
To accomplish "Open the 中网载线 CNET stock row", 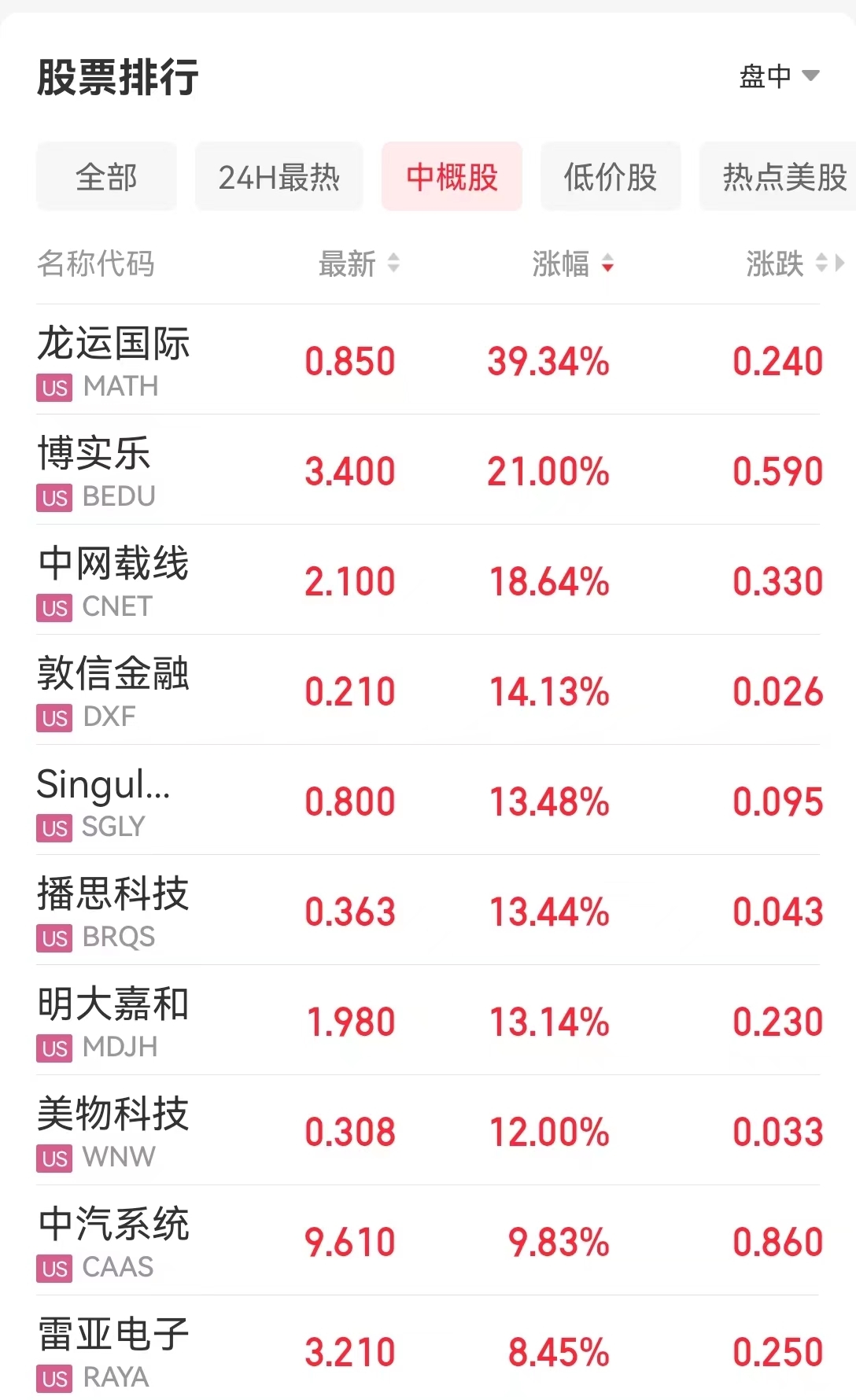I will click(x=428, y=580).
